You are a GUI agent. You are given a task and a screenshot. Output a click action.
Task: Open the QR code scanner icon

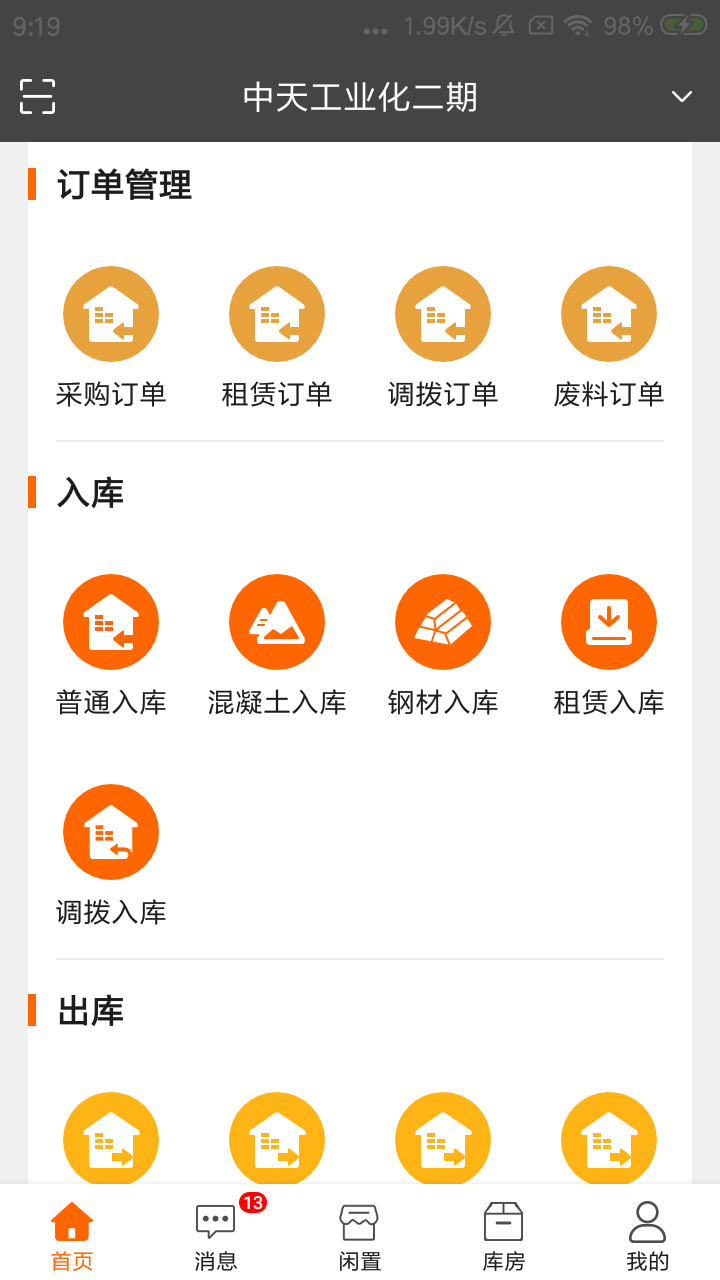[39, 96]
